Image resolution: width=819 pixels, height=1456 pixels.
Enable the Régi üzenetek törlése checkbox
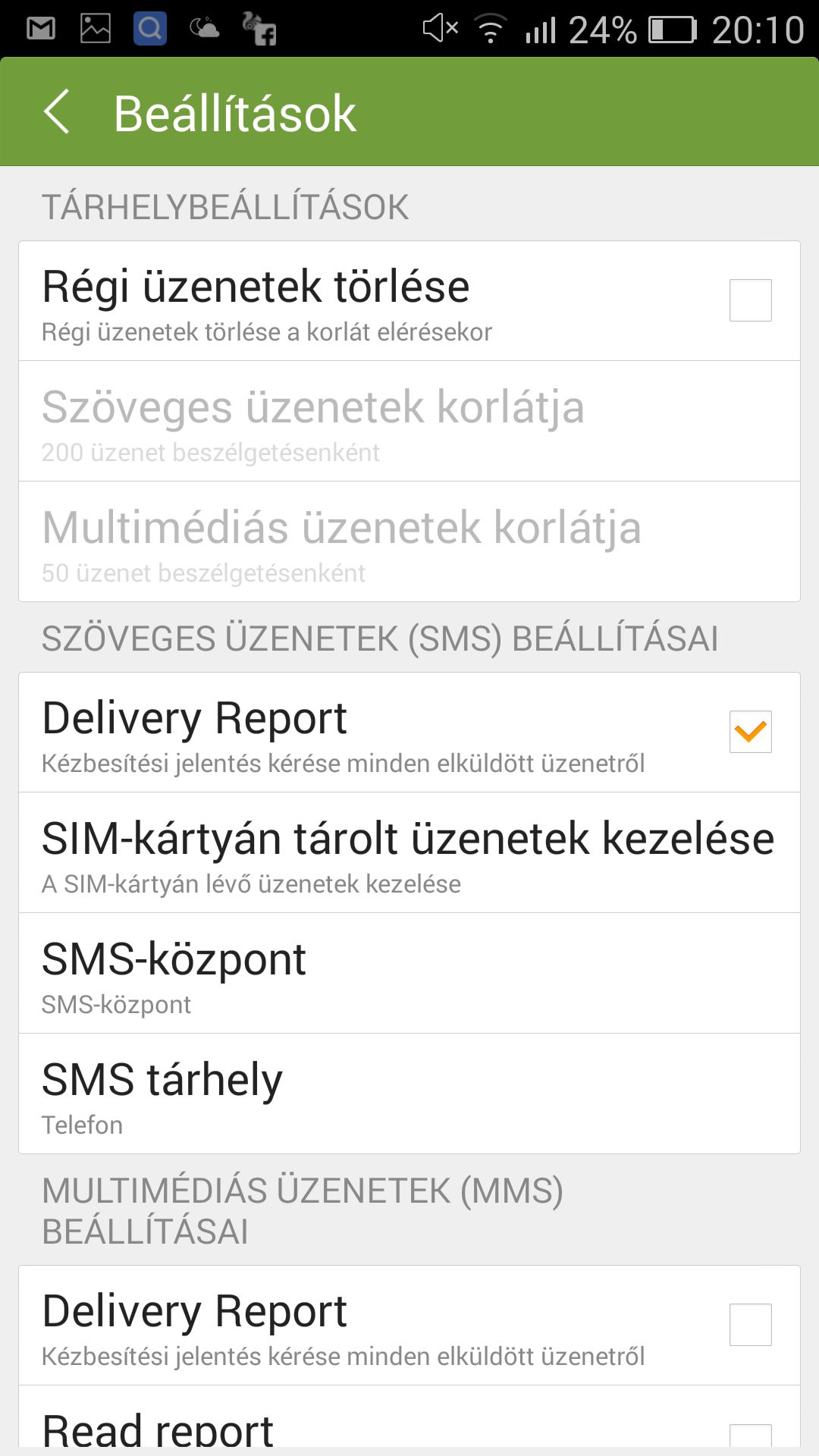click(x=750, y=300)
